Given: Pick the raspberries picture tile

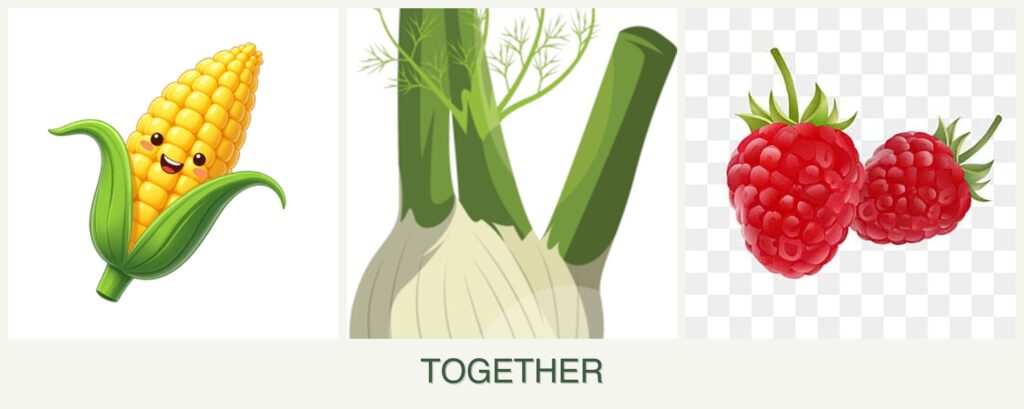Looking at the screenshot, I should (x=850, y=173).
